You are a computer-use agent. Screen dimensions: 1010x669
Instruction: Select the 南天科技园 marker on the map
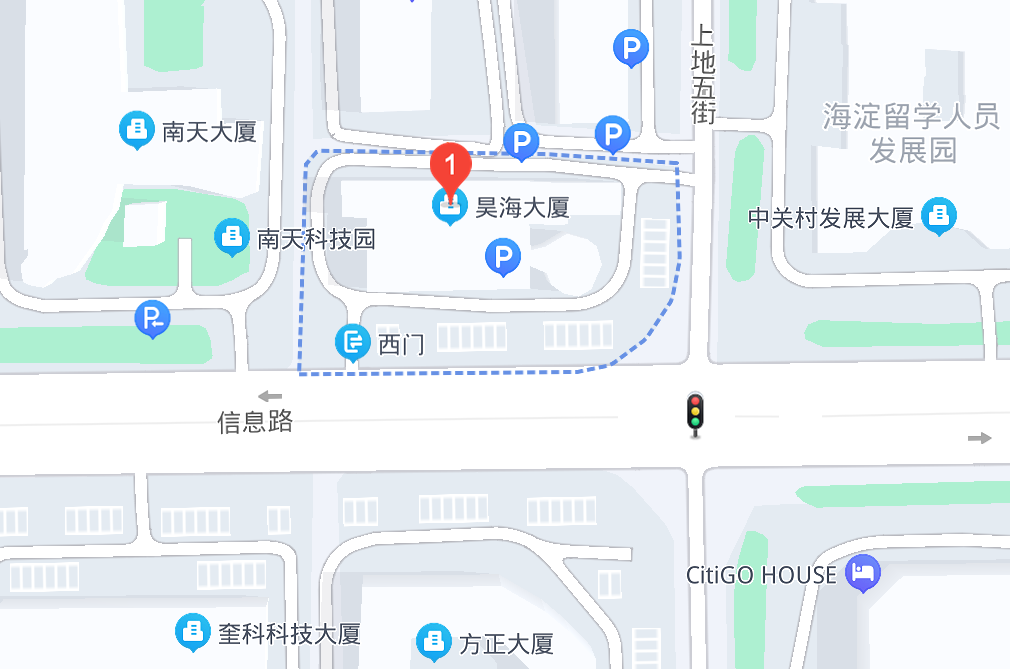pyautogui.click(x=231, y=237)
